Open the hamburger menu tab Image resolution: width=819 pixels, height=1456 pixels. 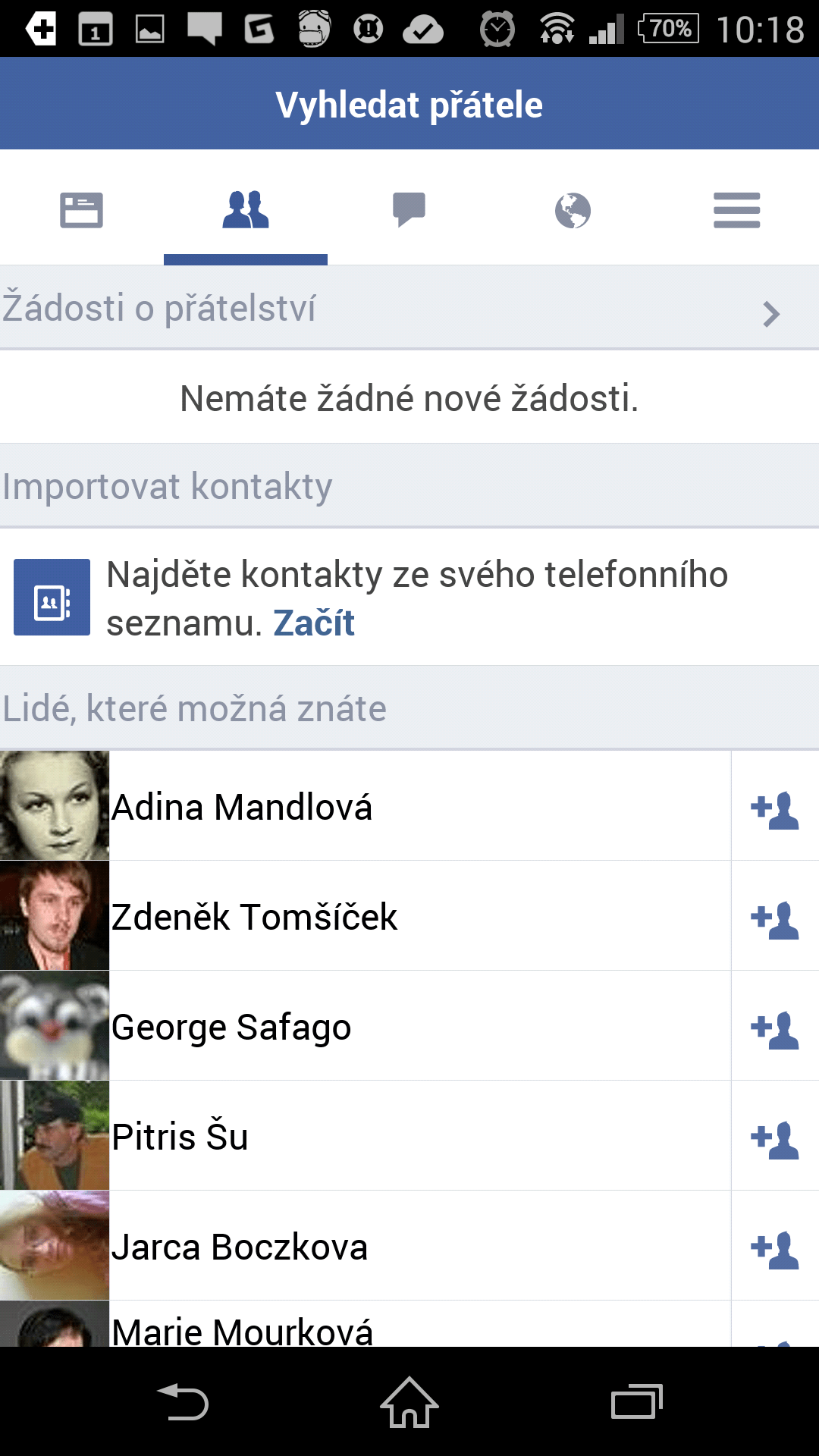(x=736, y=210)
